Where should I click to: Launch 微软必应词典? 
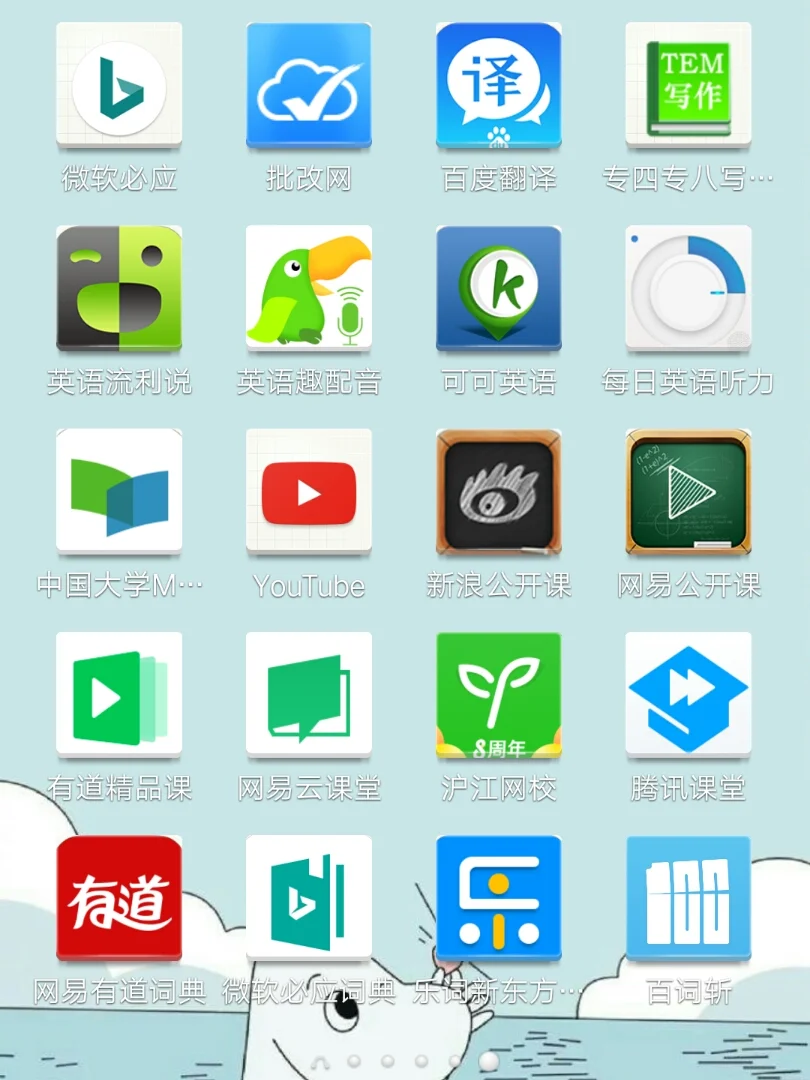coord(309,898)
